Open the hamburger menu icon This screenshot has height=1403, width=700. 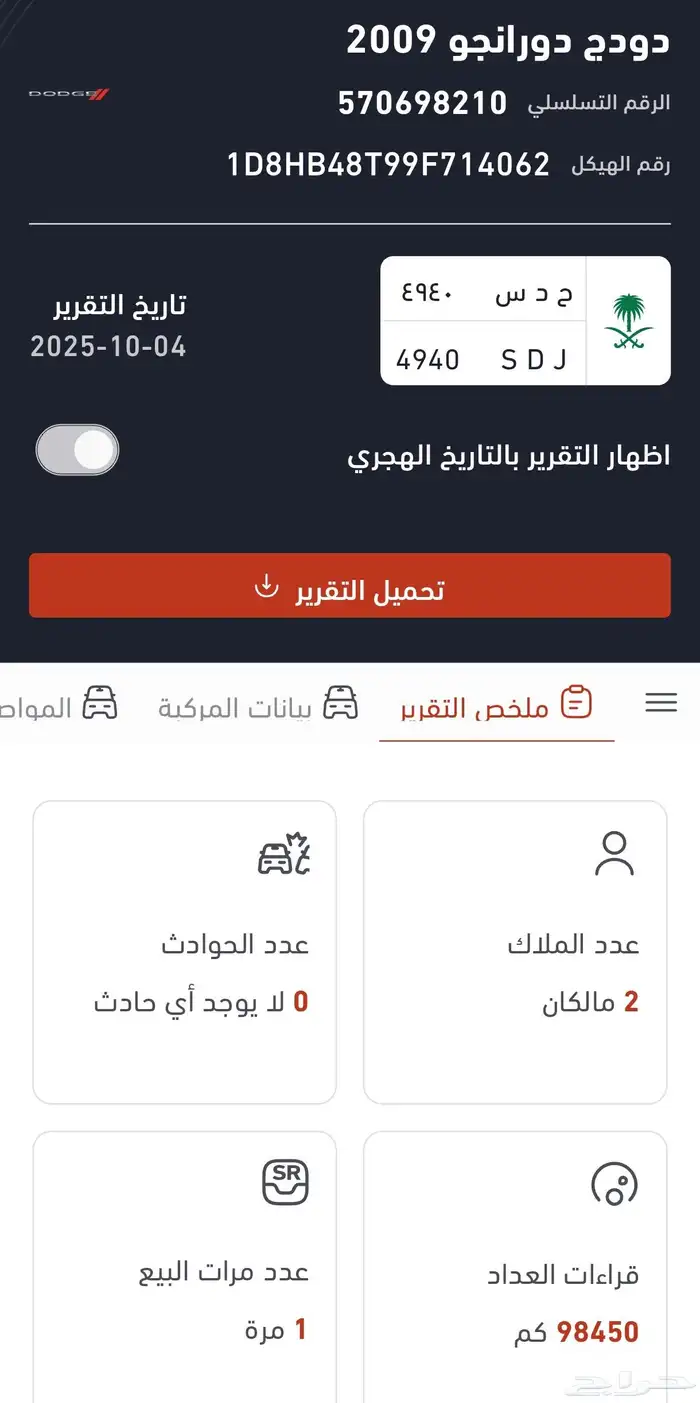coord(661,702)
